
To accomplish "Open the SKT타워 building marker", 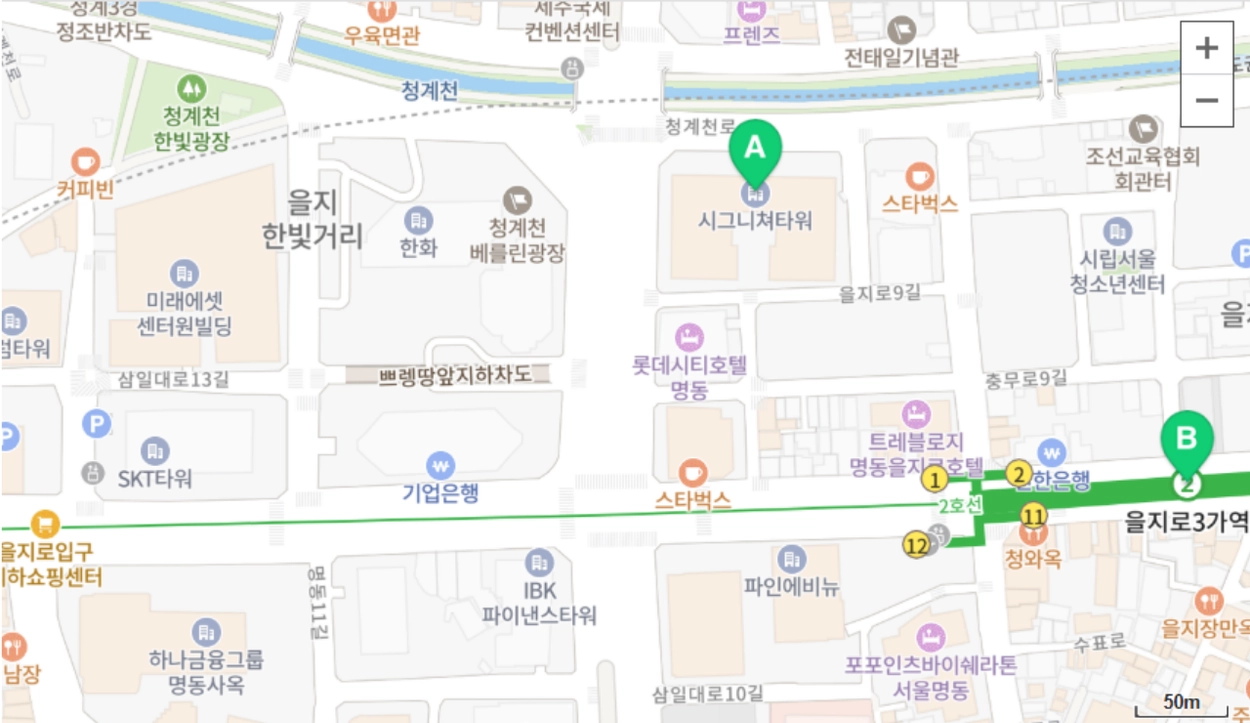I will tap(155, 450).
